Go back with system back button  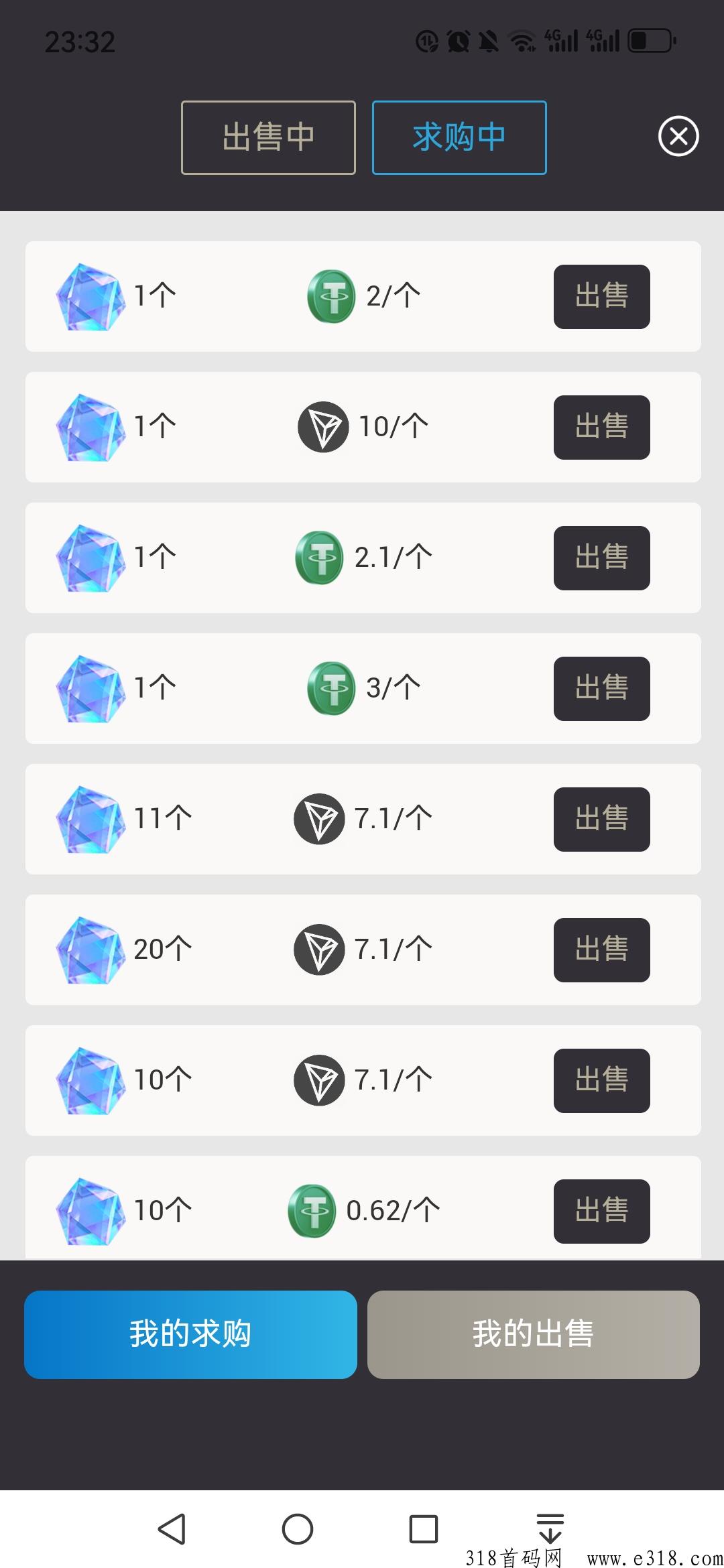172,1529
